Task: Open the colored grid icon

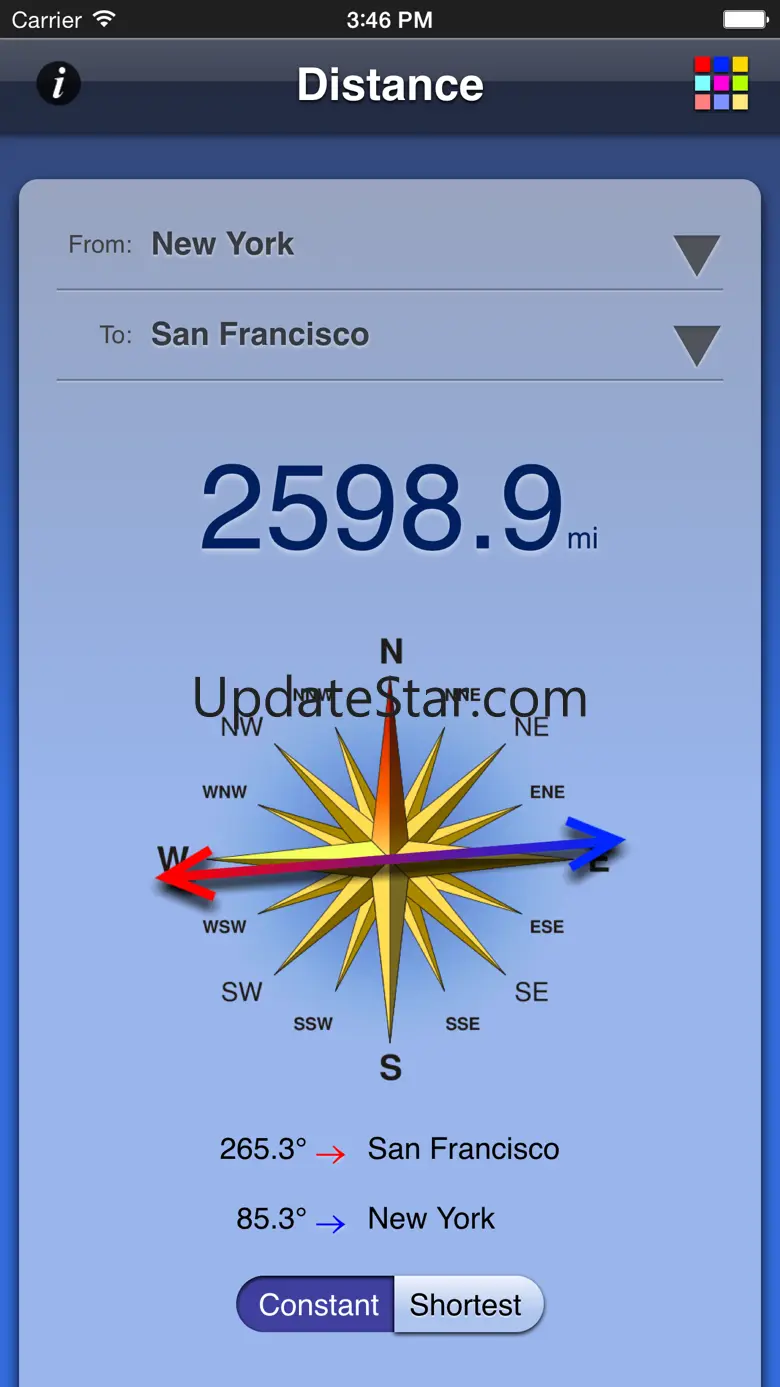Action: (721, 83)
